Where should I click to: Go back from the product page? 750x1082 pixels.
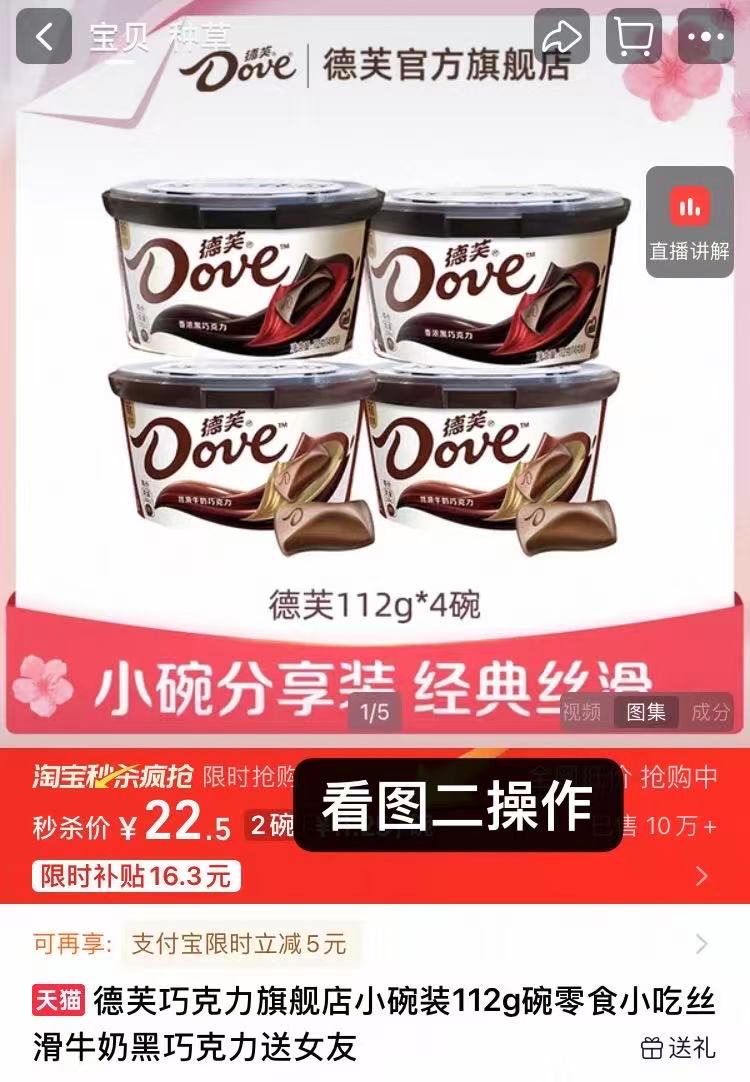(44, 37)
